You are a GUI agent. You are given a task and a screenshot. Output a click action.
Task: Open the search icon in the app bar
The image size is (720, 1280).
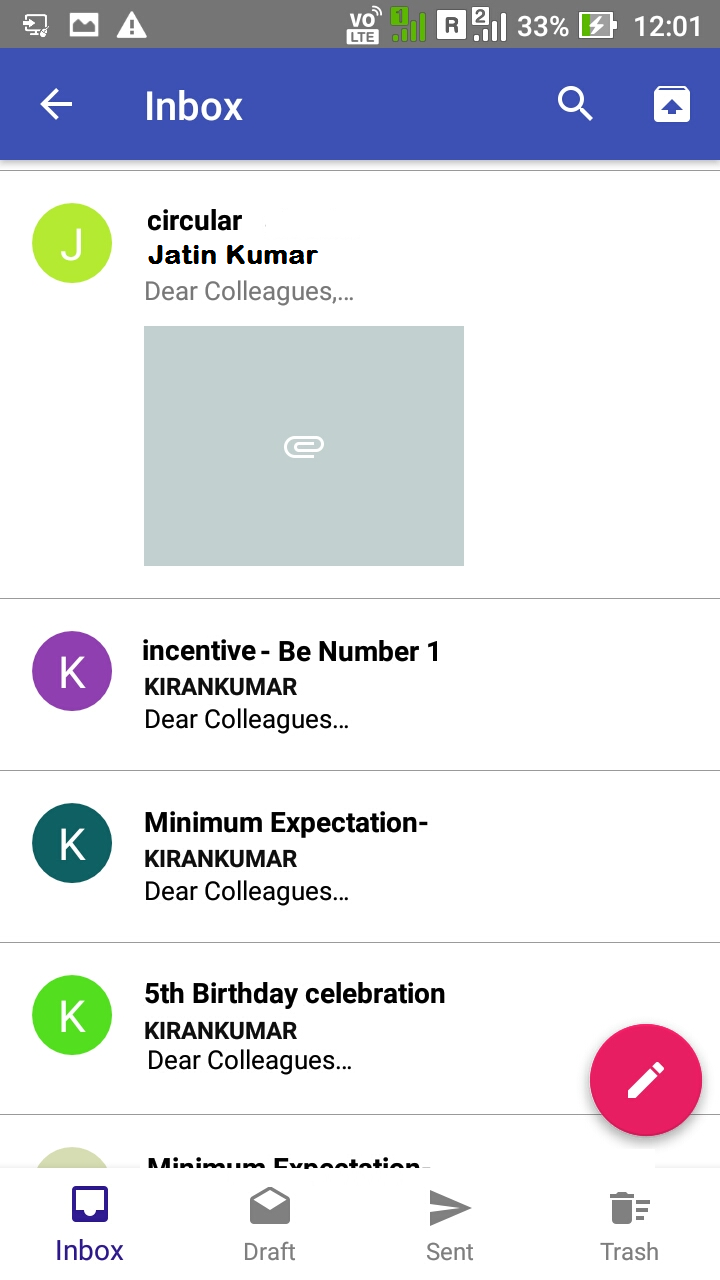[575, 104]
